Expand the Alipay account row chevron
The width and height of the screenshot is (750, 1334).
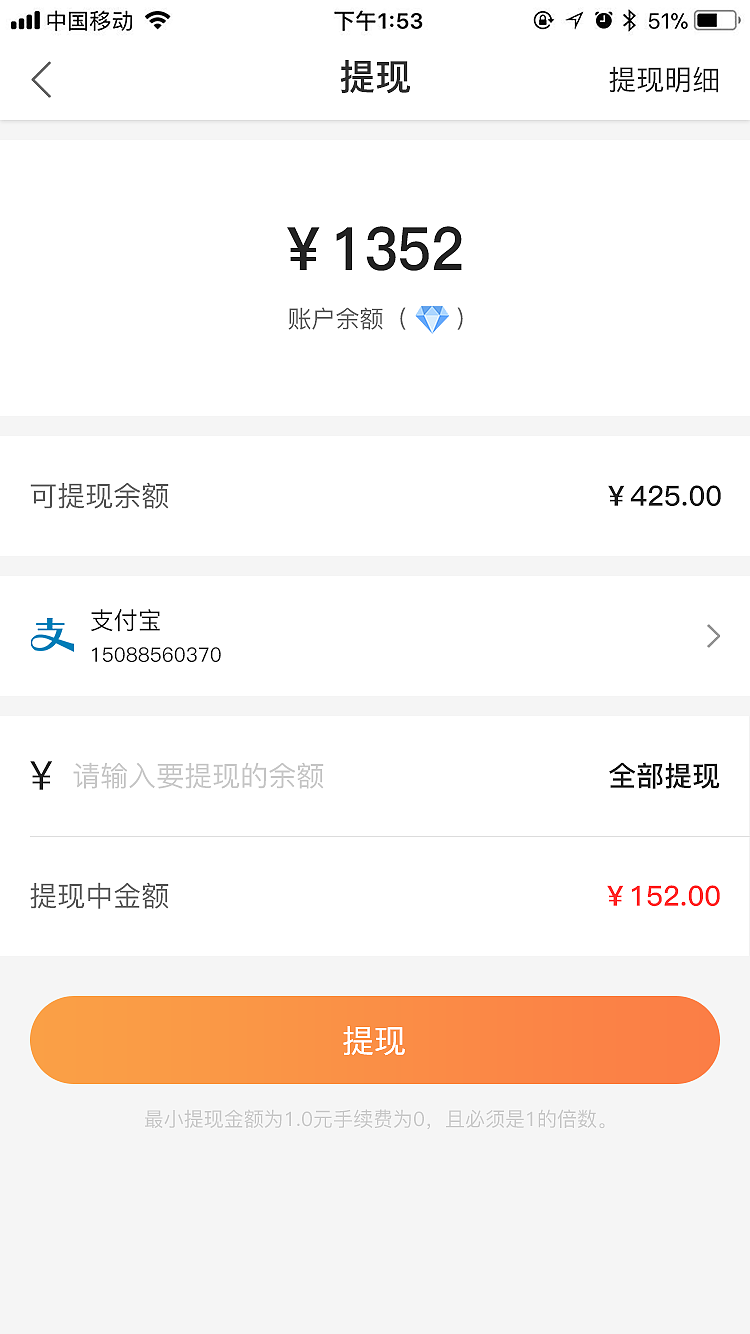pyautogui.click(x=712, y=636)
